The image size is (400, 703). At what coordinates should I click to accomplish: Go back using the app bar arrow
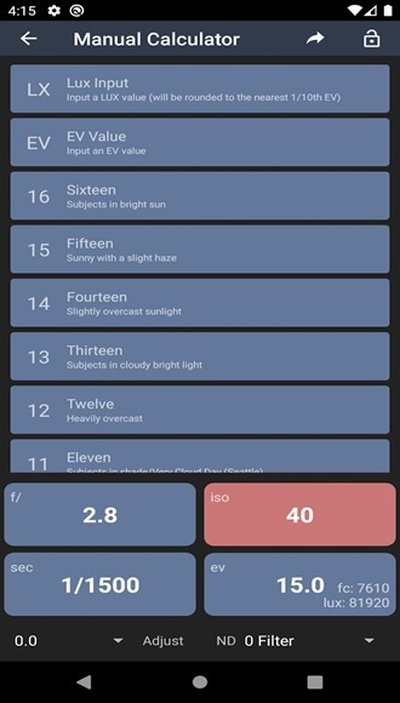click(x=29, y=39)
